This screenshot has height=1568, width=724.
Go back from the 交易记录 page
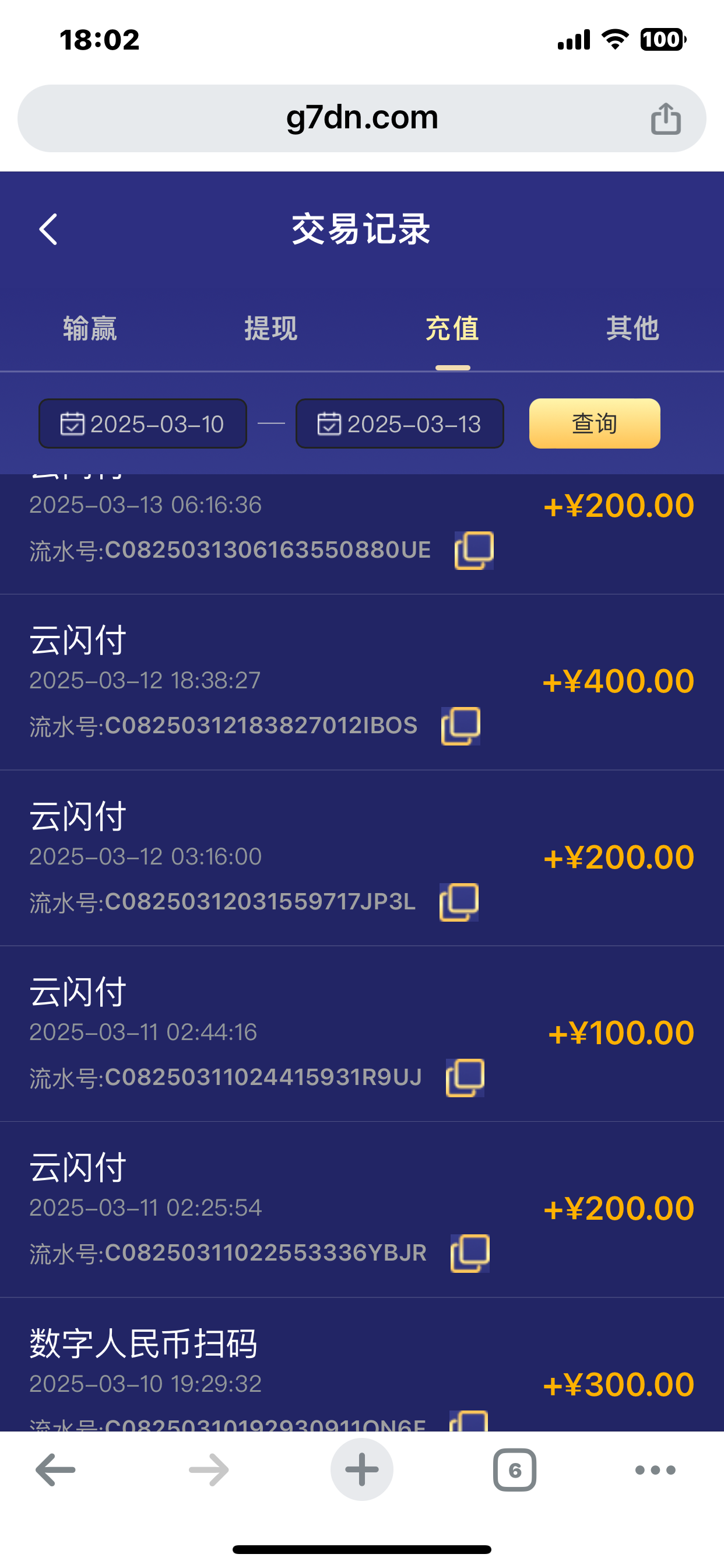point(48,229)
